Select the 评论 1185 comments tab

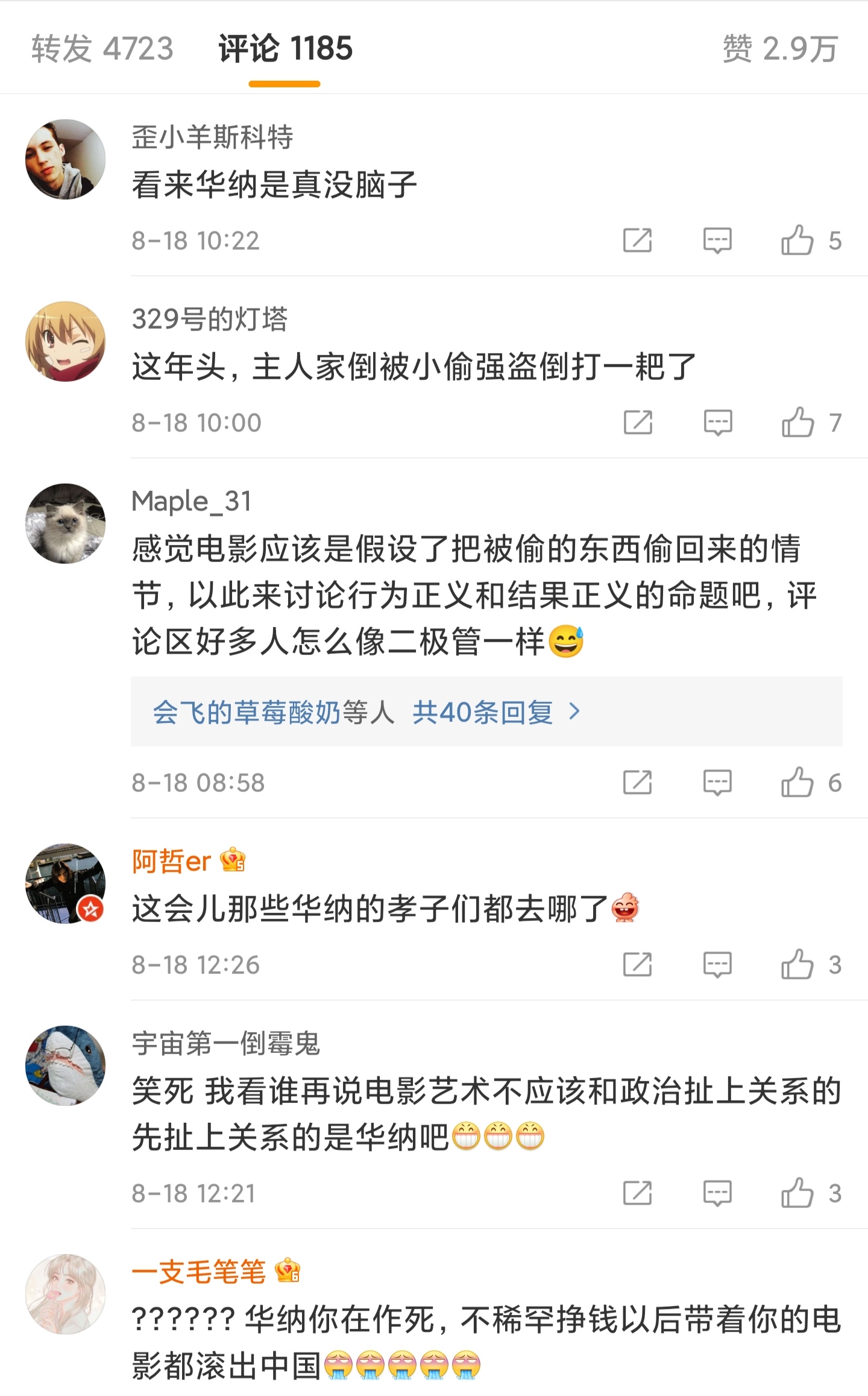tap(285, 48)
